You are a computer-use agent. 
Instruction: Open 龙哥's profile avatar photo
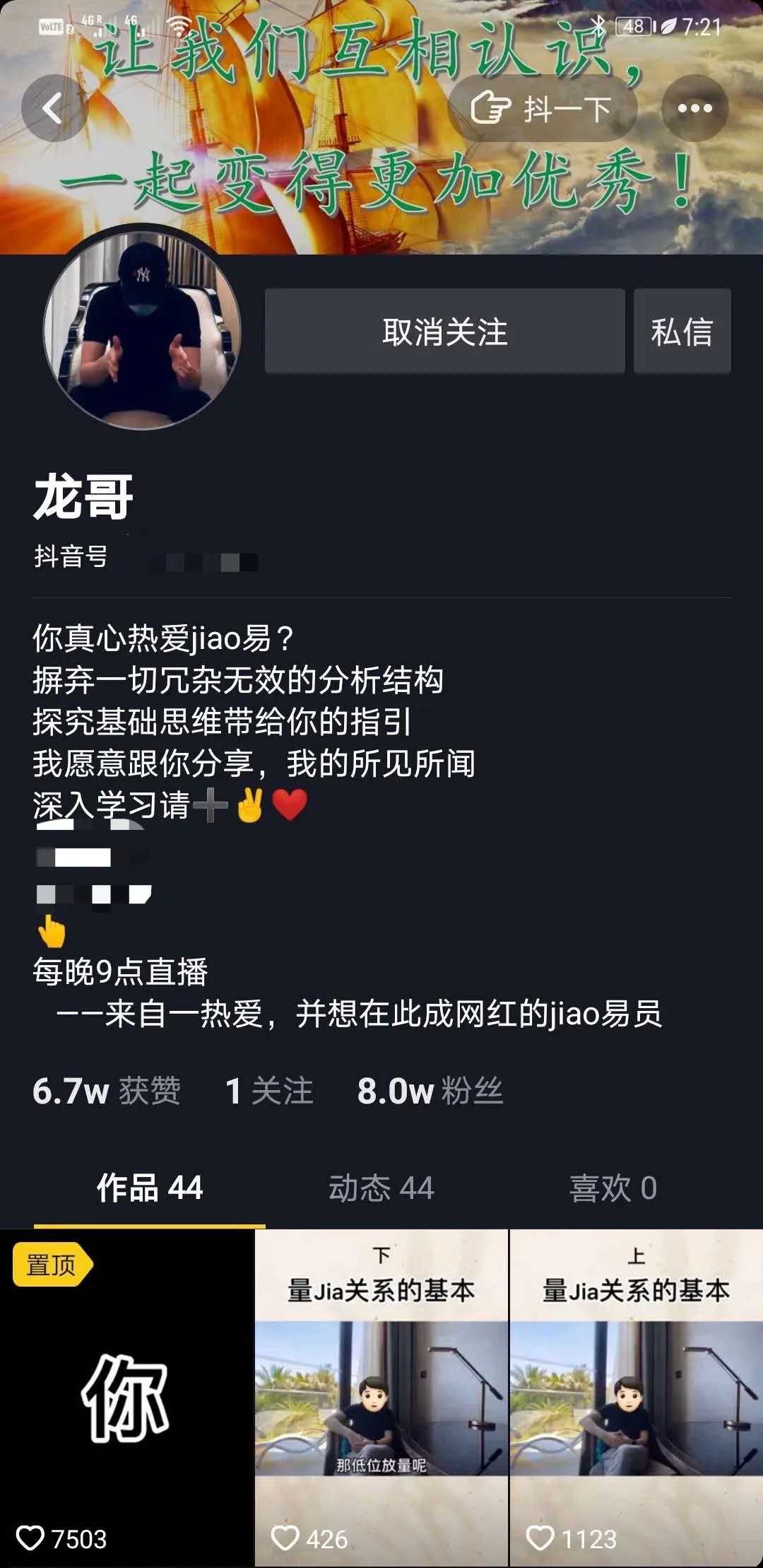point(142,330)
